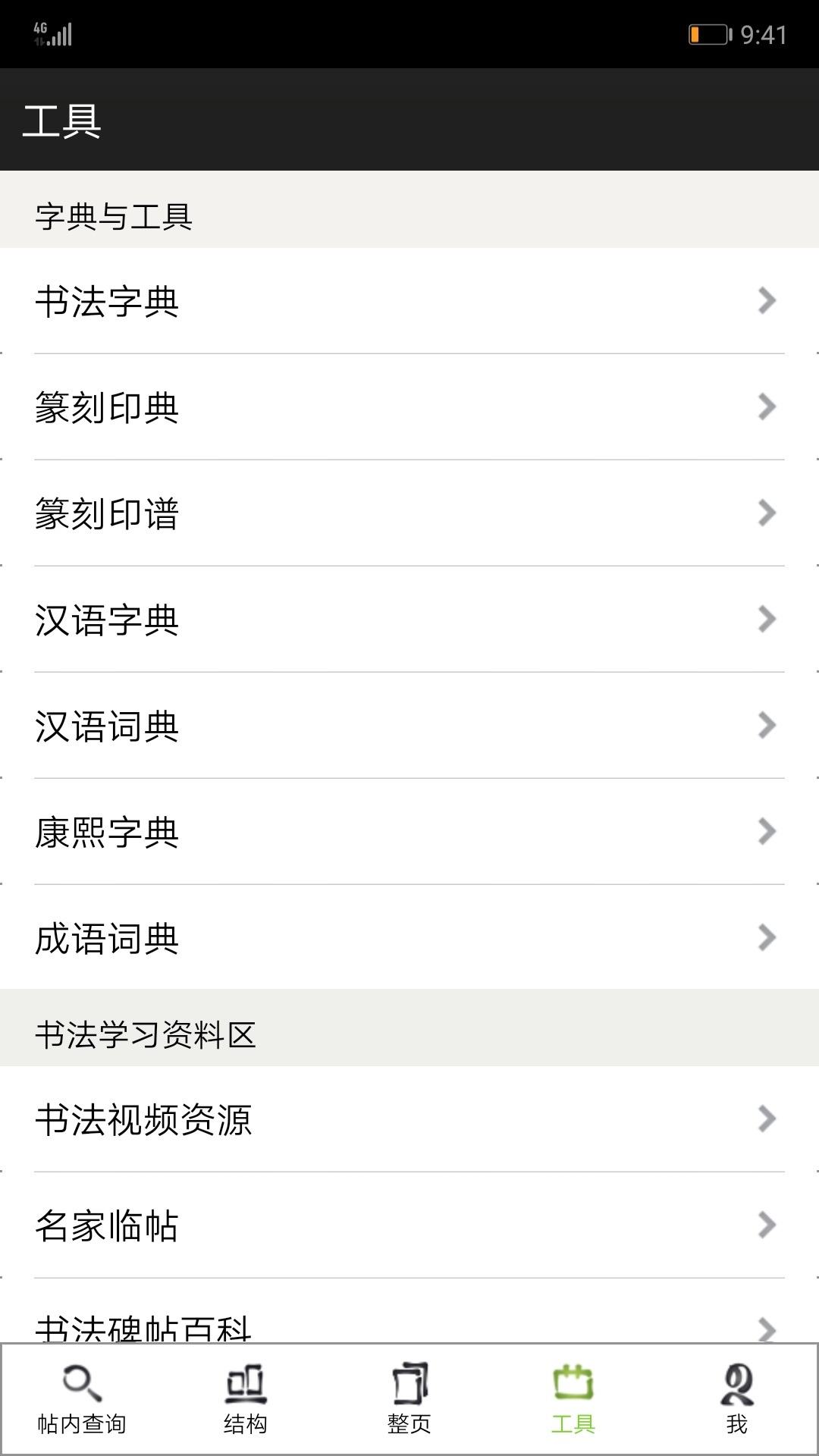Switch to the 我 tab
This screenshot has height=1456, width=819.
[x=736, y=1407]
